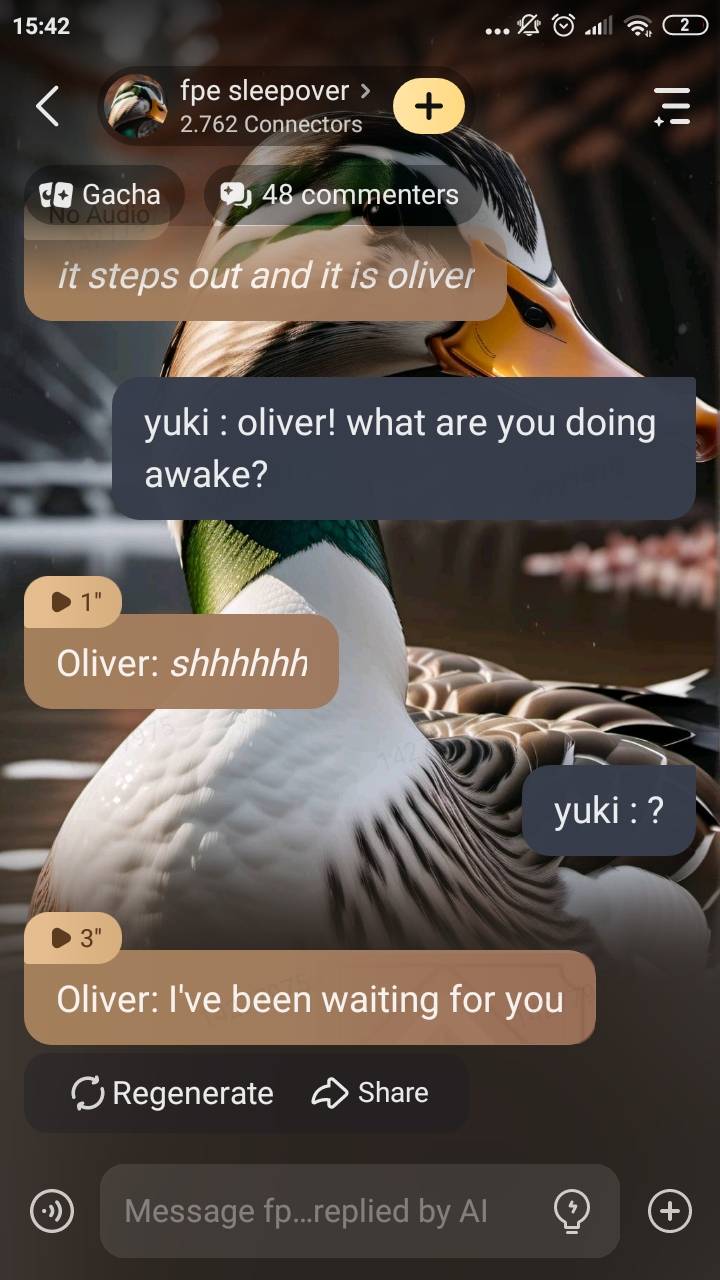Open the Gacha chip

pos(100,194)
